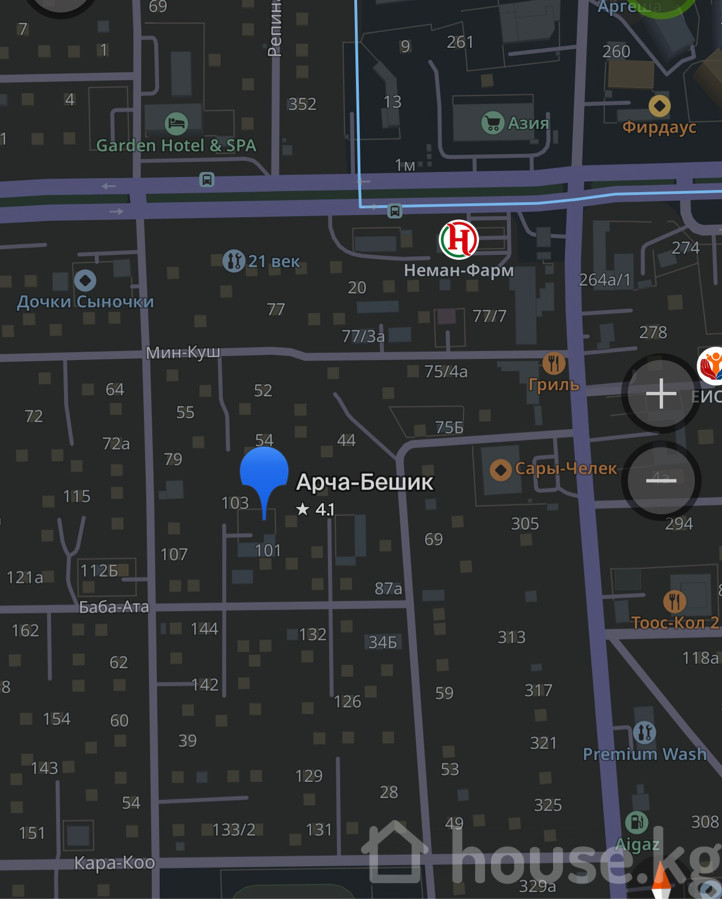Select the 21 век restaurant marker
The height and width of the screenshot is (900, 722).
click(x=234, y=261)
